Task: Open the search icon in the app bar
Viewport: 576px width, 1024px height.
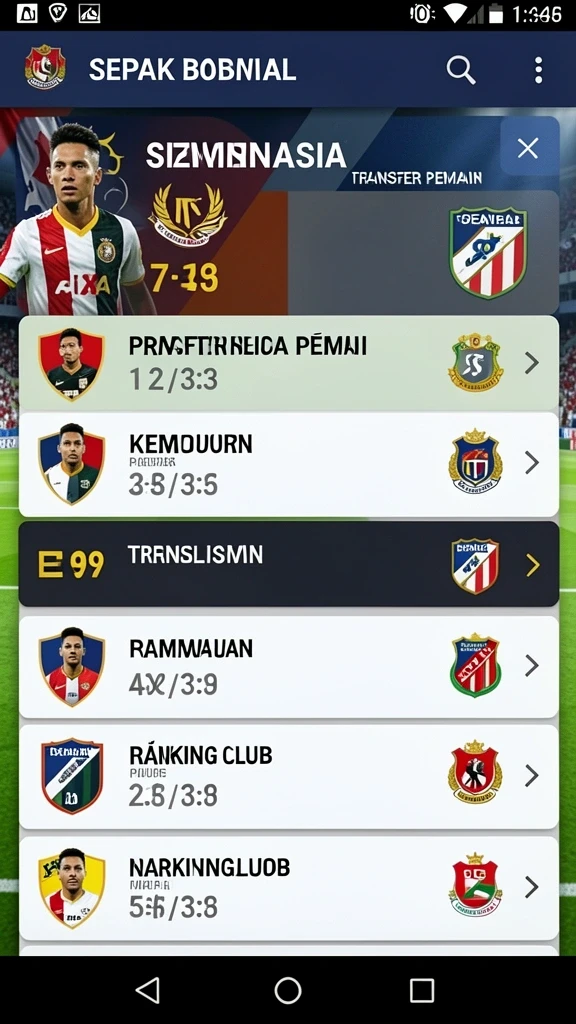Action: tap(460, 69)
